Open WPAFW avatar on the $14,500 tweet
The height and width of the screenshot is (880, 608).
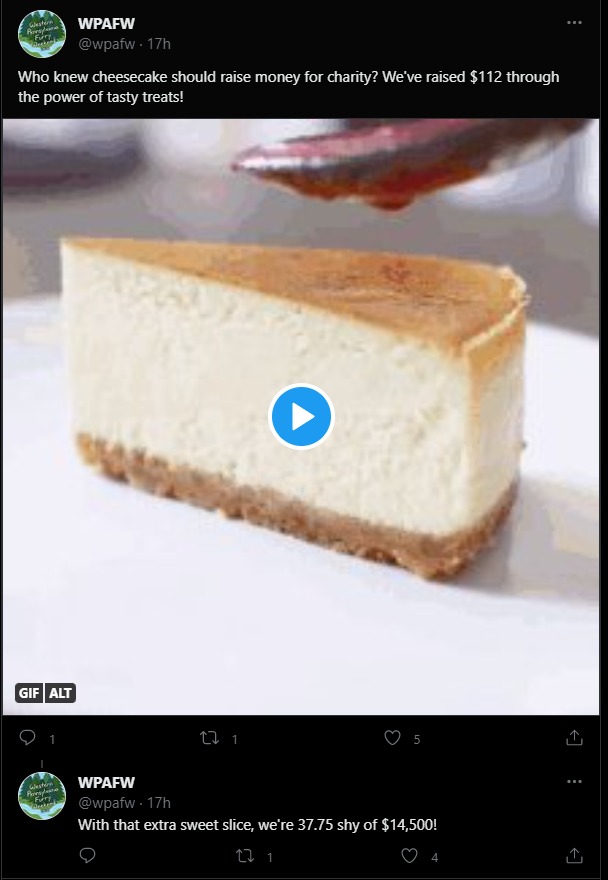[42, 796]
